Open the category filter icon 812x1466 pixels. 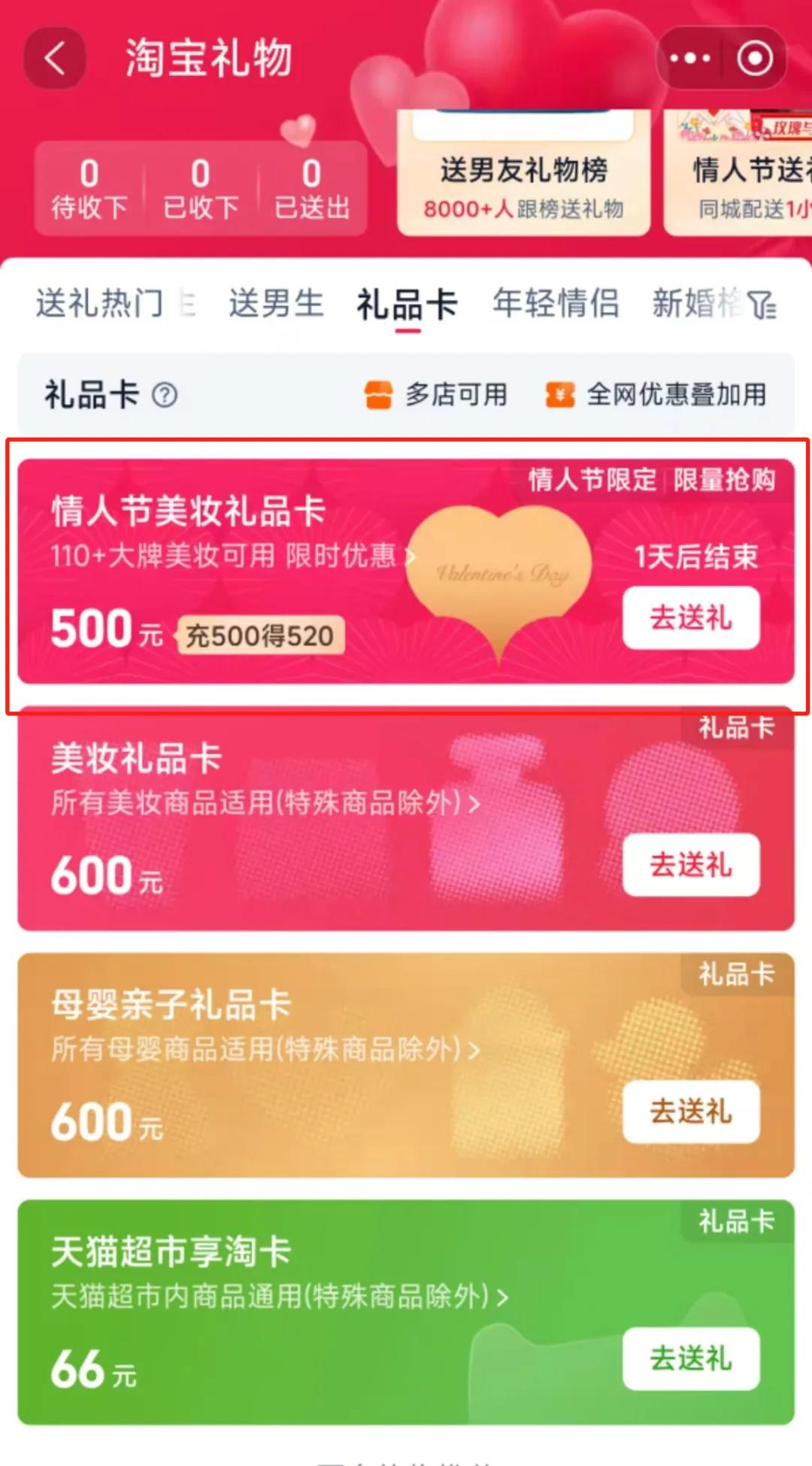pyautogui.click(x=762, y=305)
